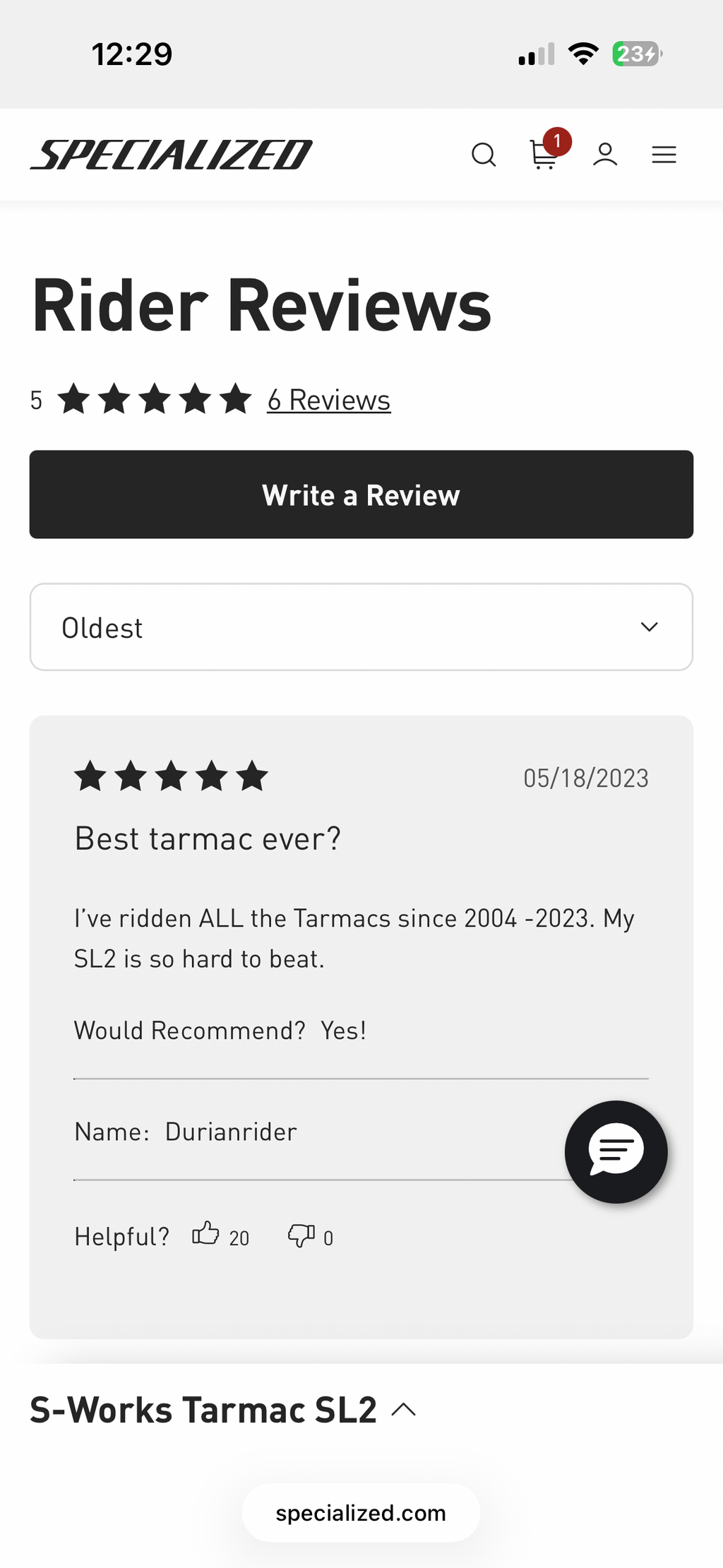Open the shopping cart
The width and height of the screenshot is (723, 1568).
pos(544,154)
